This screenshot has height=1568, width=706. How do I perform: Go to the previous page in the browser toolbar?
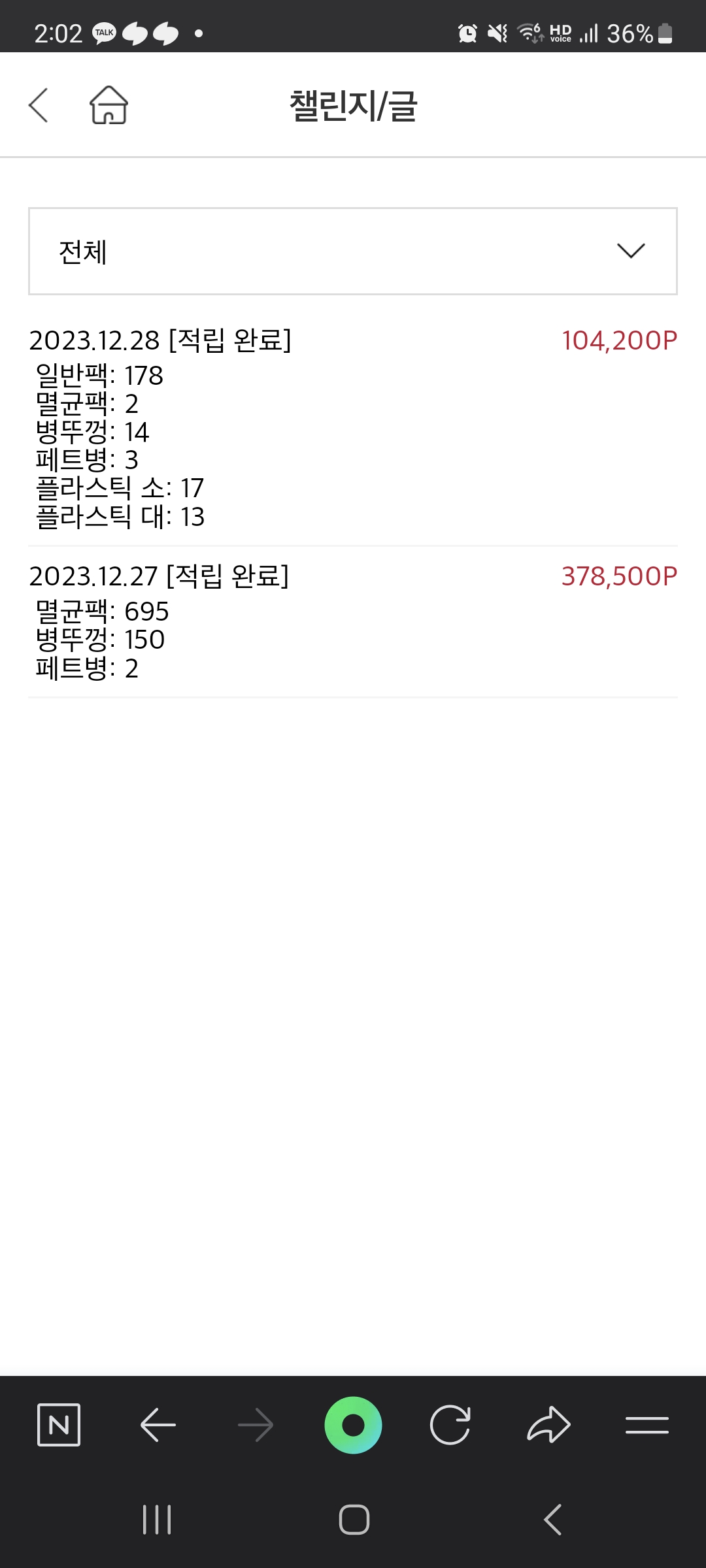158,1424
